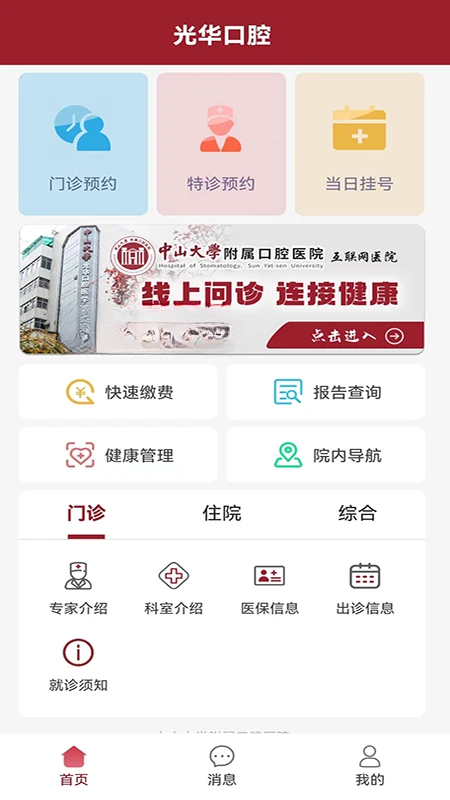Launch 院内导航 in-hospital navigation
The image size is (450, 800).
point(326,455)
